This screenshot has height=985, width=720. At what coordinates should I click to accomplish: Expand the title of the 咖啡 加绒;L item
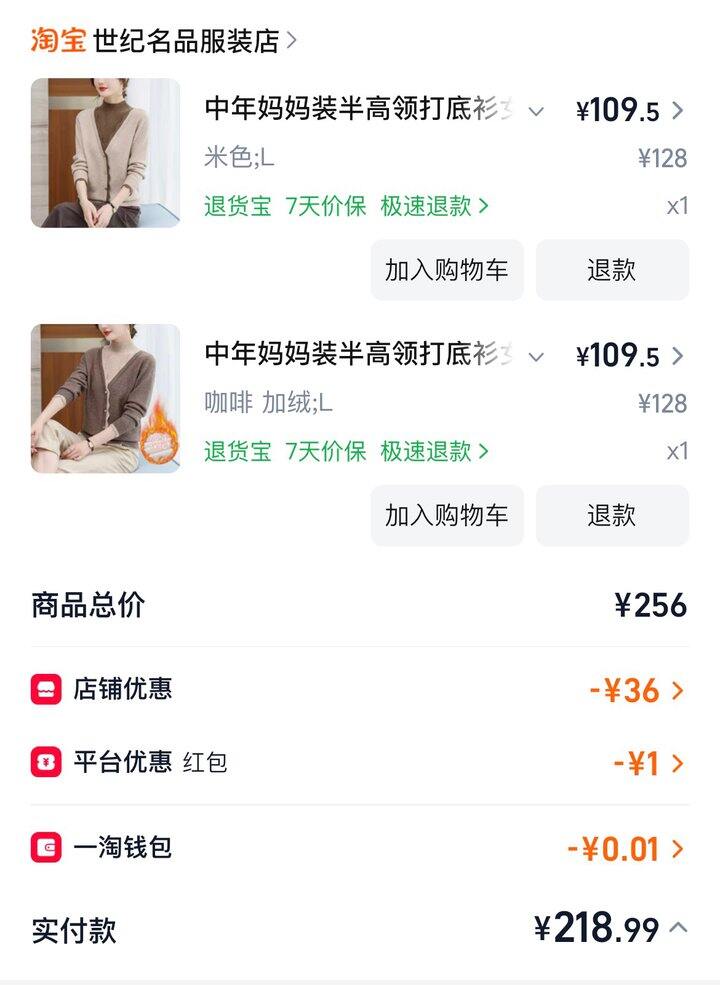[536, 356]
